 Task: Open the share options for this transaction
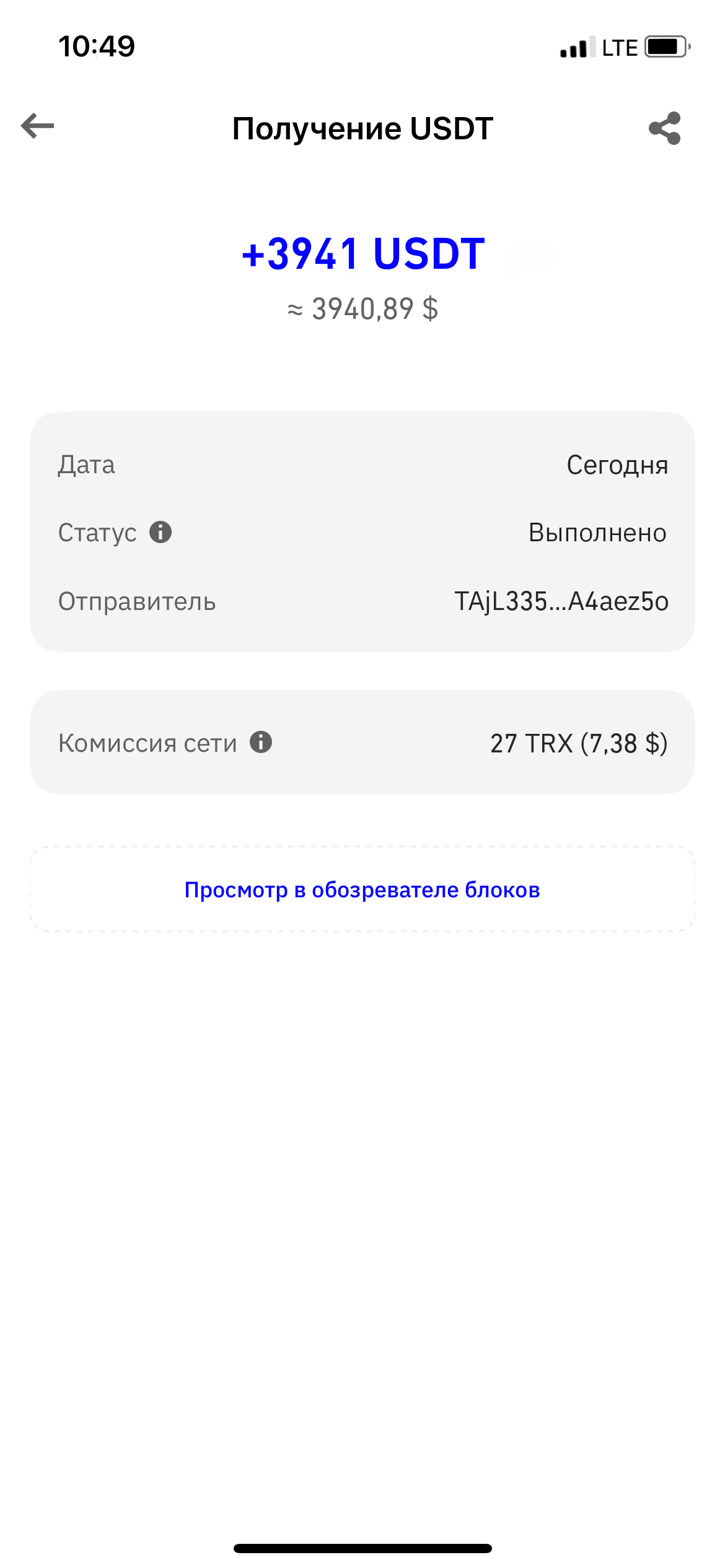(x=665, y=128)
